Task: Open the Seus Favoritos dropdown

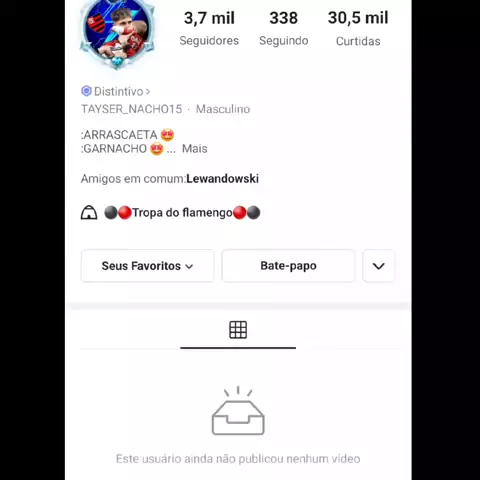Action: click(x=147, y=266)
